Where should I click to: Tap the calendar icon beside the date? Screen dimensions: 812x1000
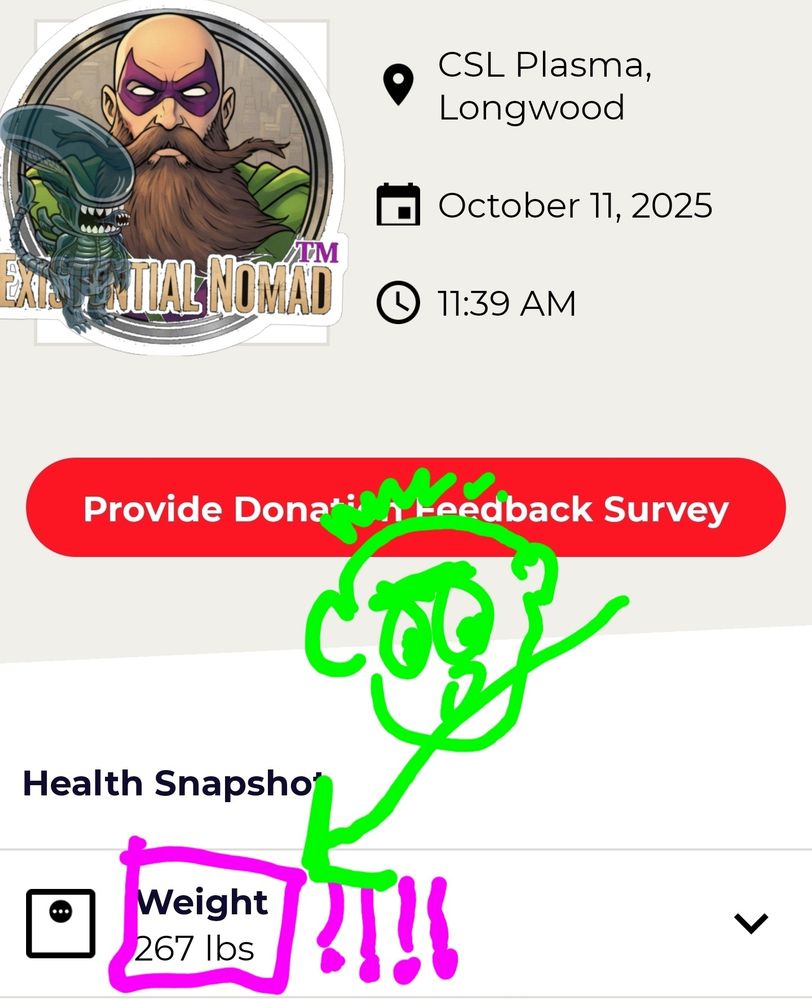(399, 205)
